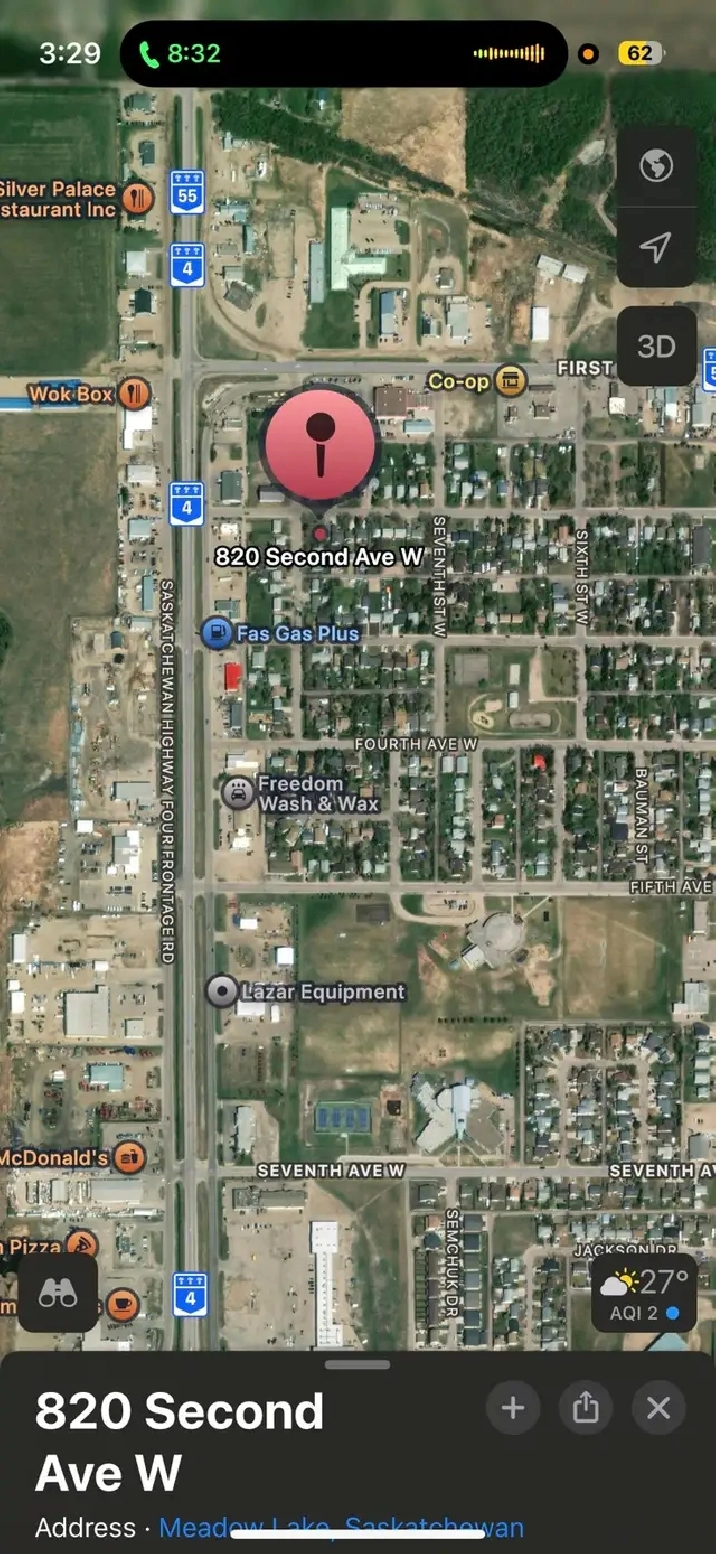Select McDonald's marker on map

(128, 1158)
